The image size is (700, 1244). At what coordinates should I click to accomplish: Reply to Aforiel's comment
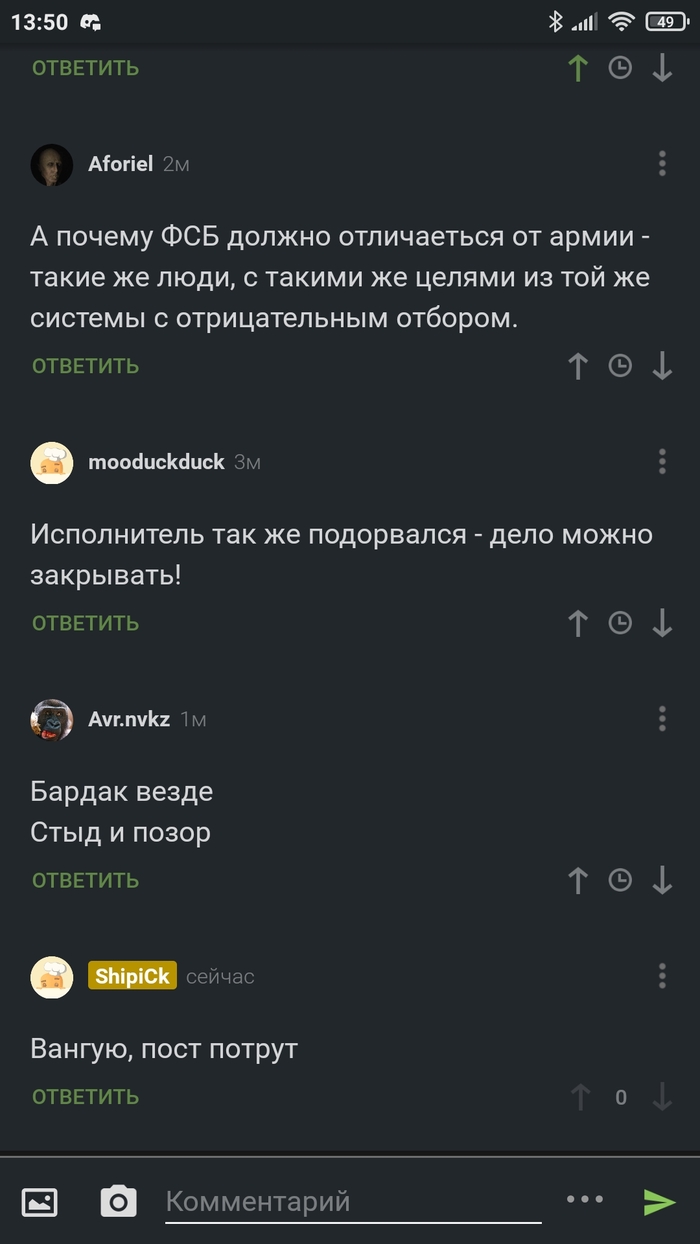pyautogui.click(x=85, y=366)
